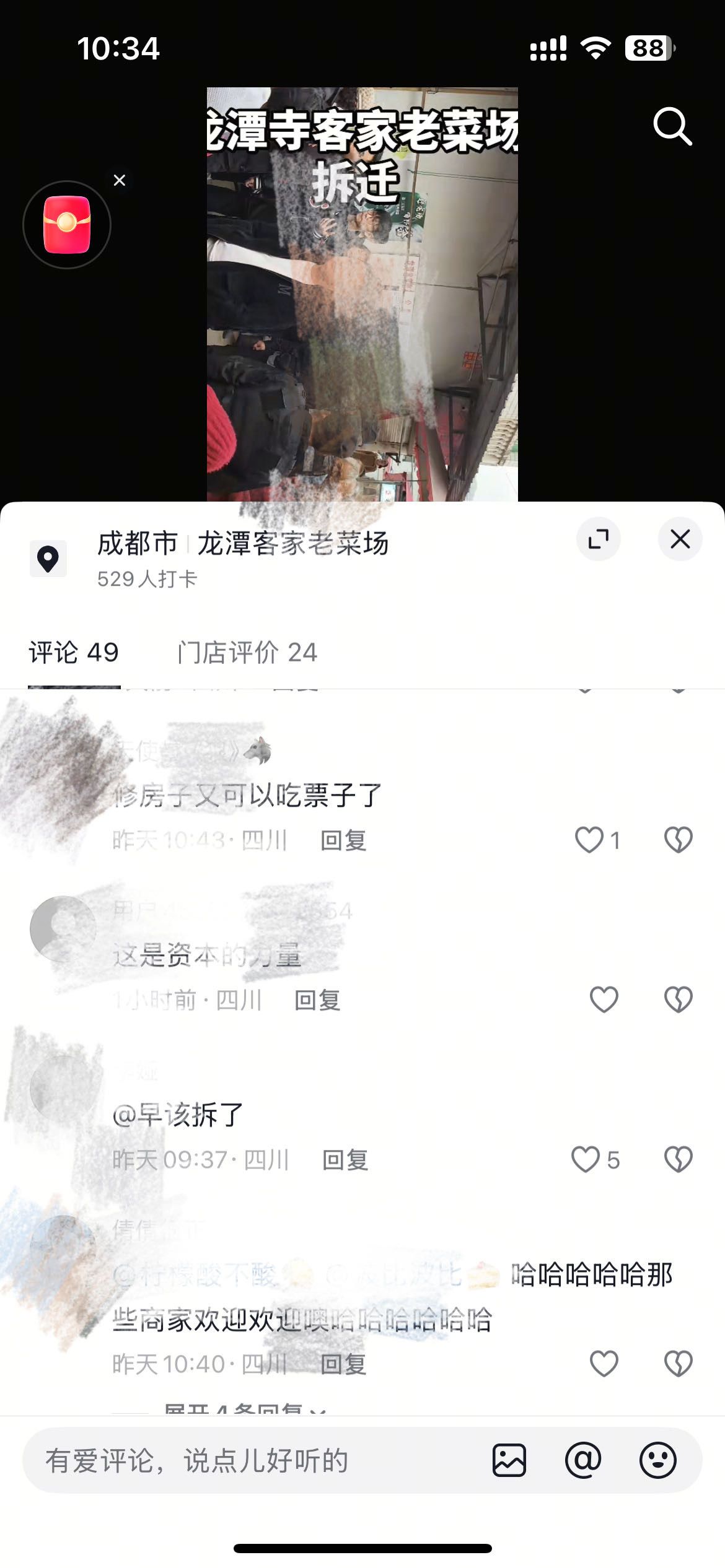Dismiss the red envelope widget

[x=120, y=180]
